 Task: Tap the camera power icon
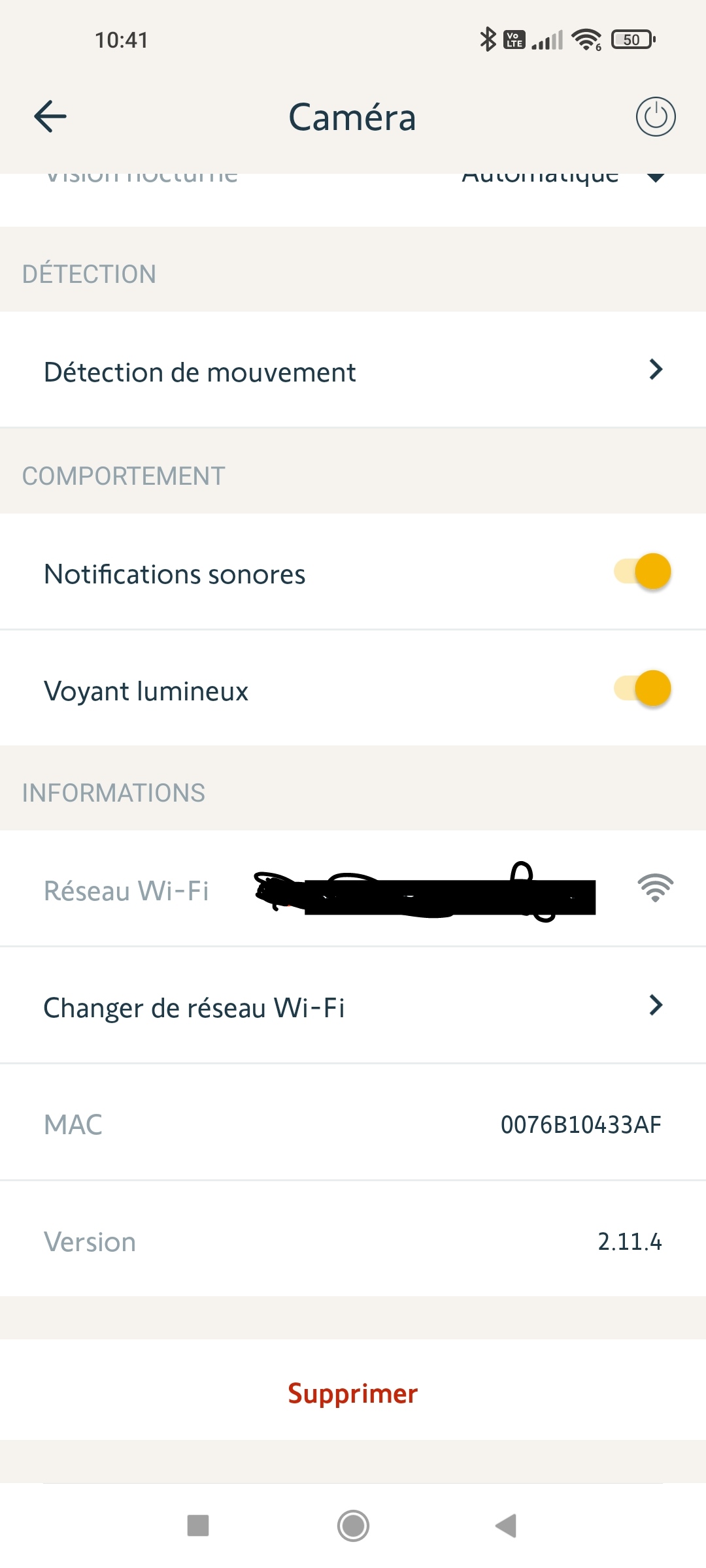[655, 117]
